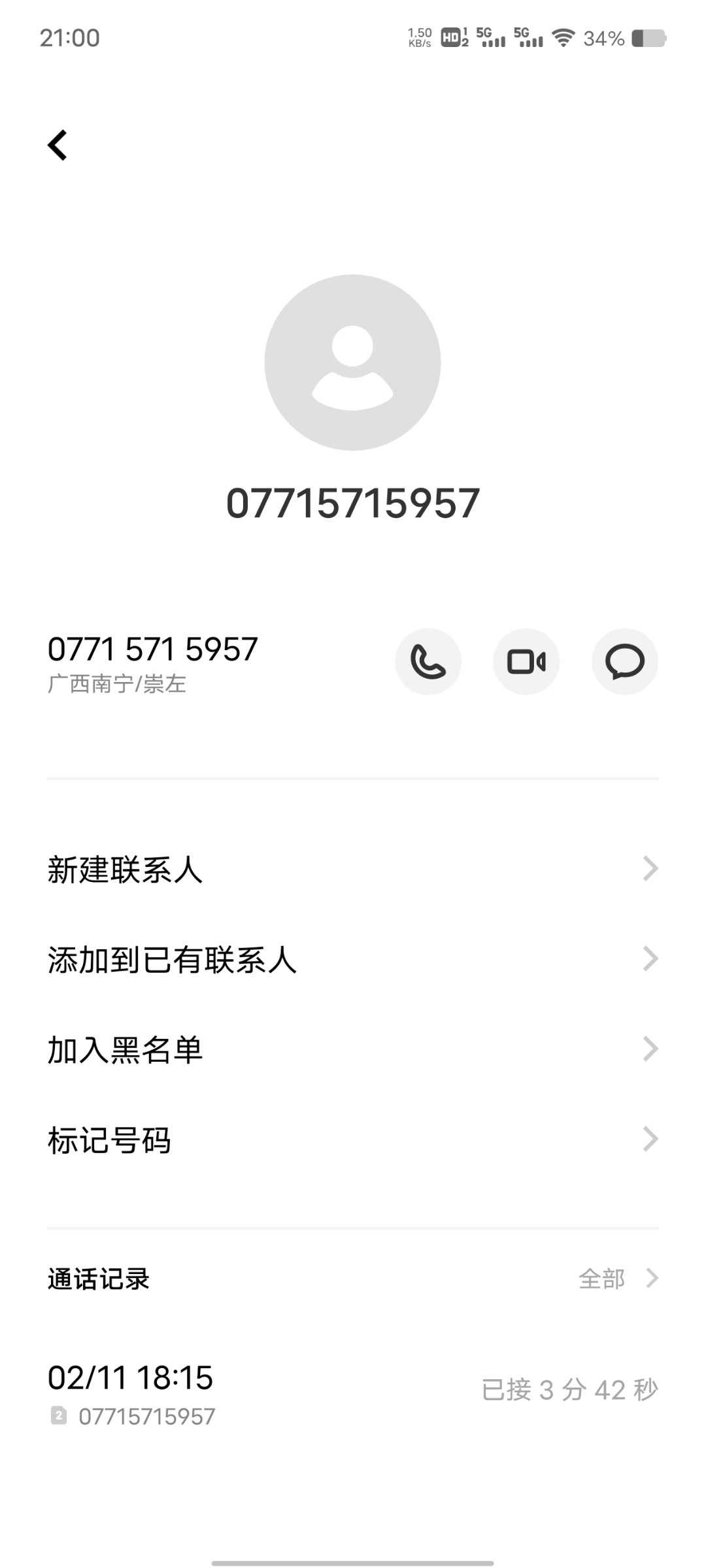Go back using the top-left arrow

(x=58, y=145)
